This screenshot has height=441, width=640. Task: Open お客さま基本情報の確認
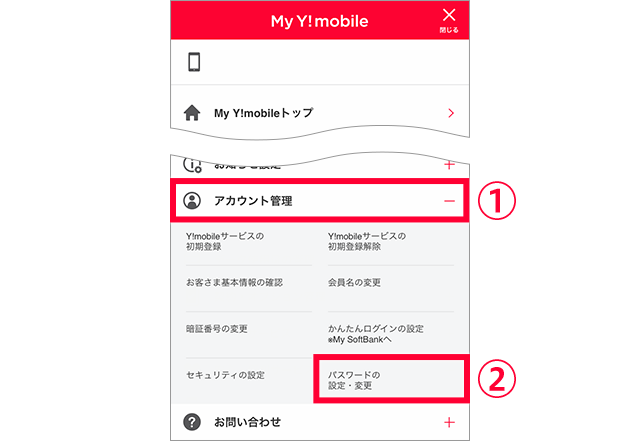coord(234,283)
